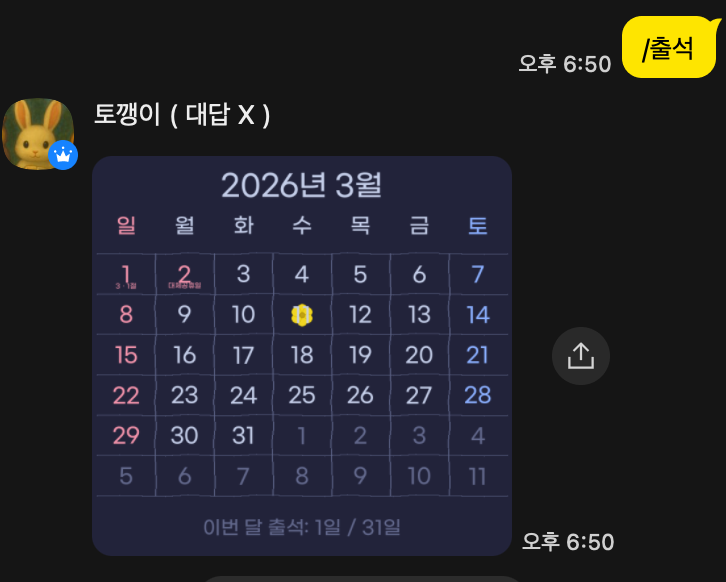The height and width of the screenshot is (582, 726).
Task: Share the attendance calendar image
Action: point(580,356)
